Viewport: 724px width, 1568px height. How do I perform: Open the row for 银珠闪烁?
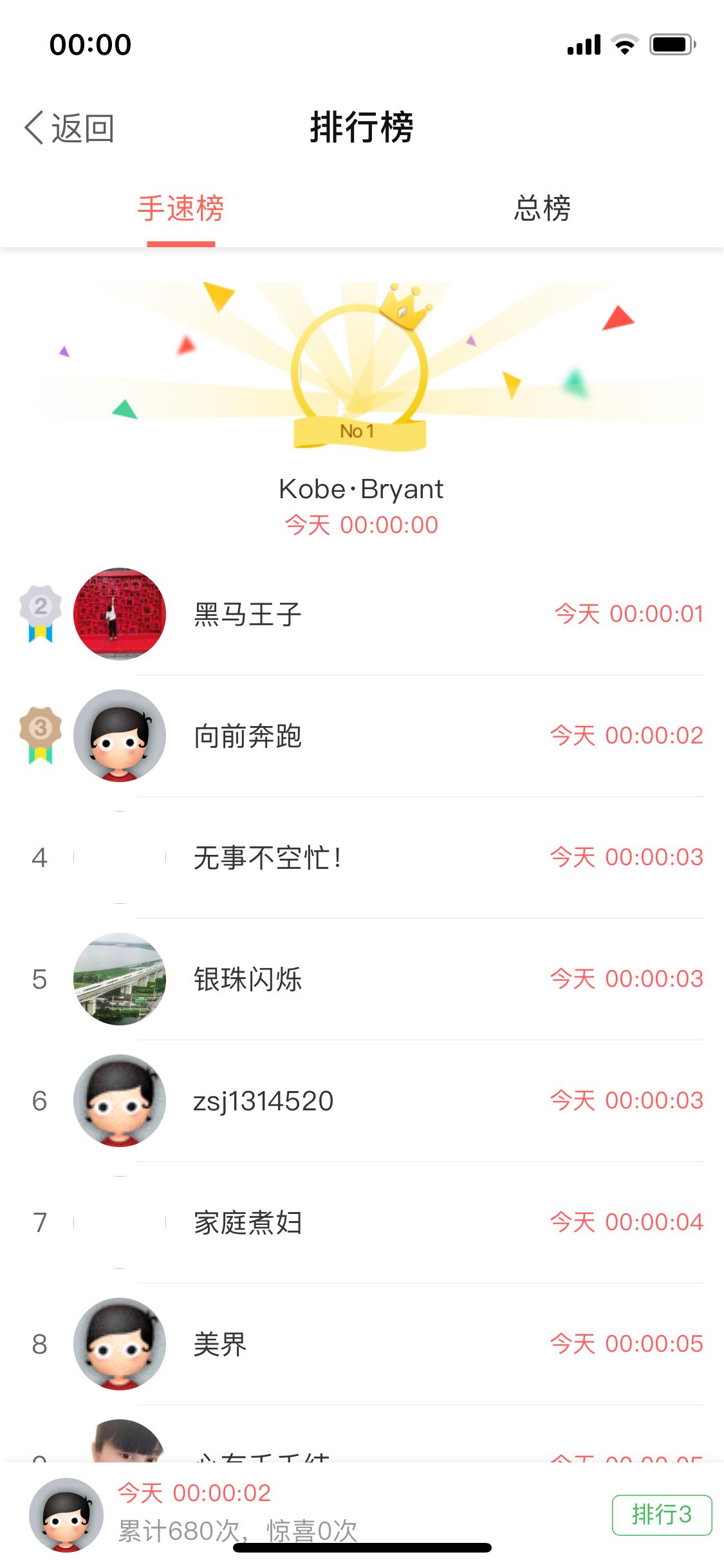[362, 979]
